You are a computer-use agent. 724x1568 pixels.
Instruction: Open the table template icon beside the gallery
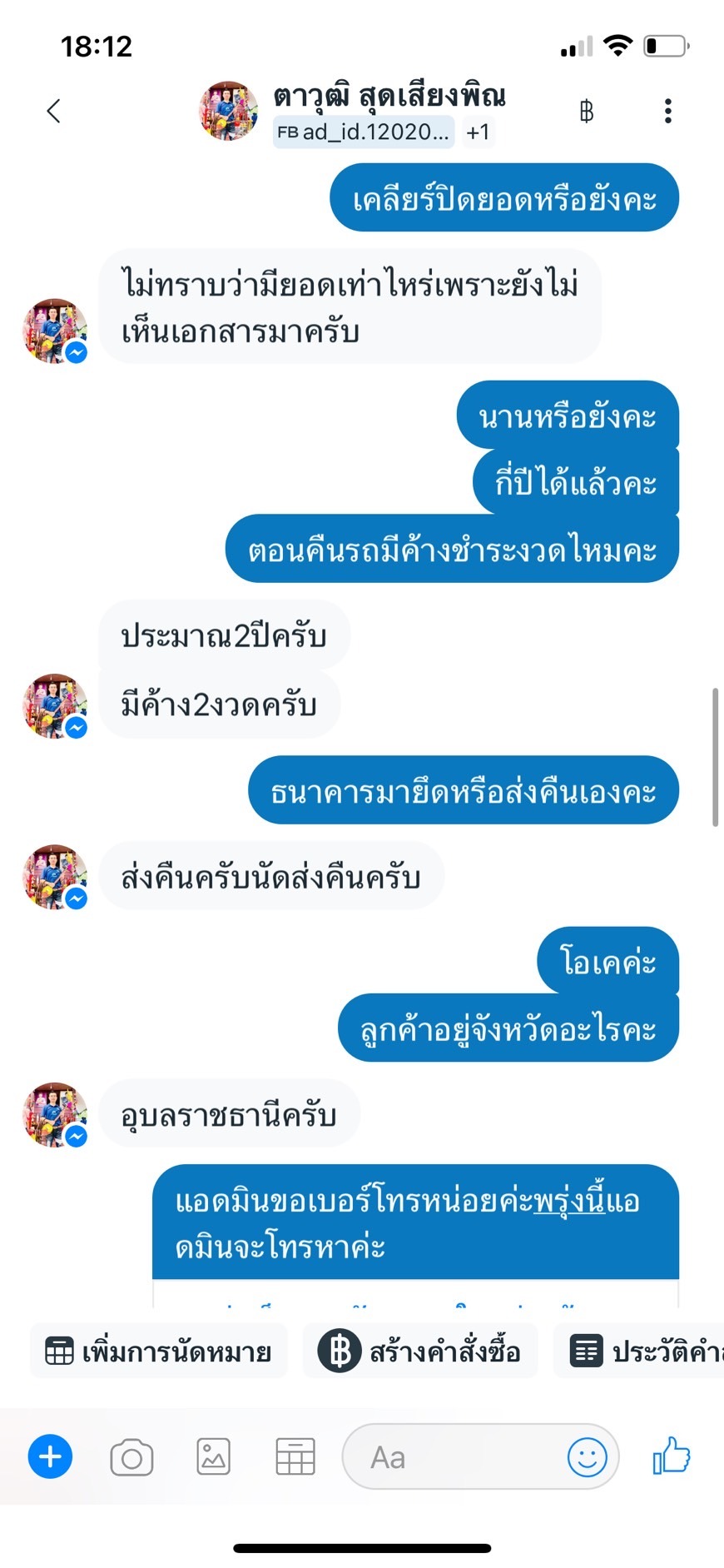(x=295, y=1457)
